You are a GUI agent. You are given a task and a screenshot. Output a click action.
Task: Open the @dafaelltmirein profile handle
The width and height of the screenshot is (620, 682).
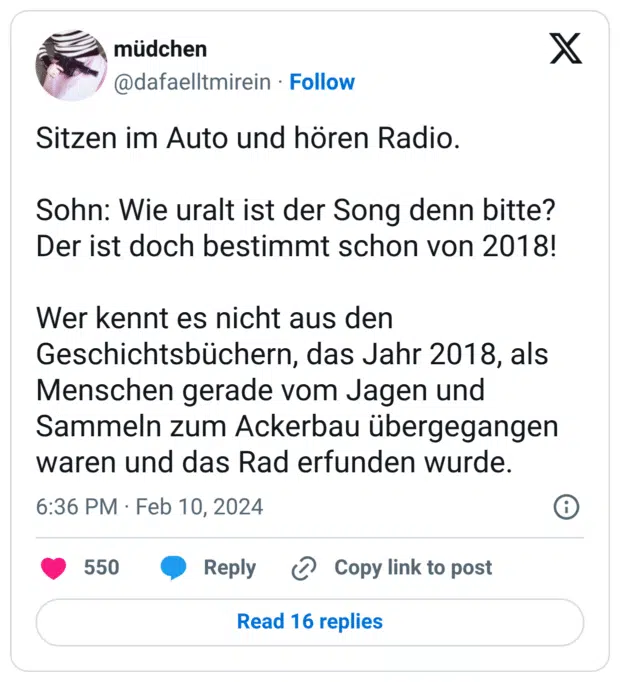point(192,82)
